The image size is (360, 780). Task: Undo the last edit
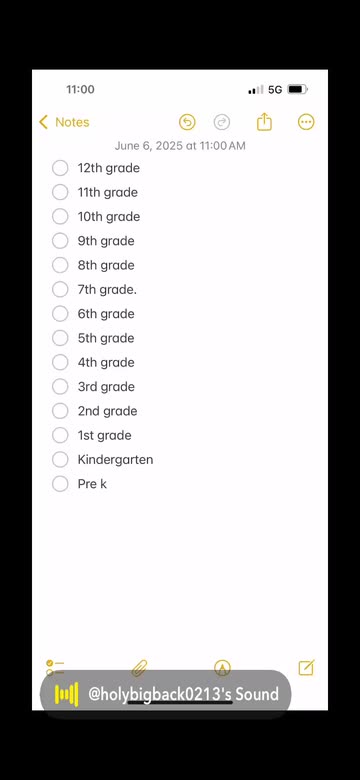[187, 122]
